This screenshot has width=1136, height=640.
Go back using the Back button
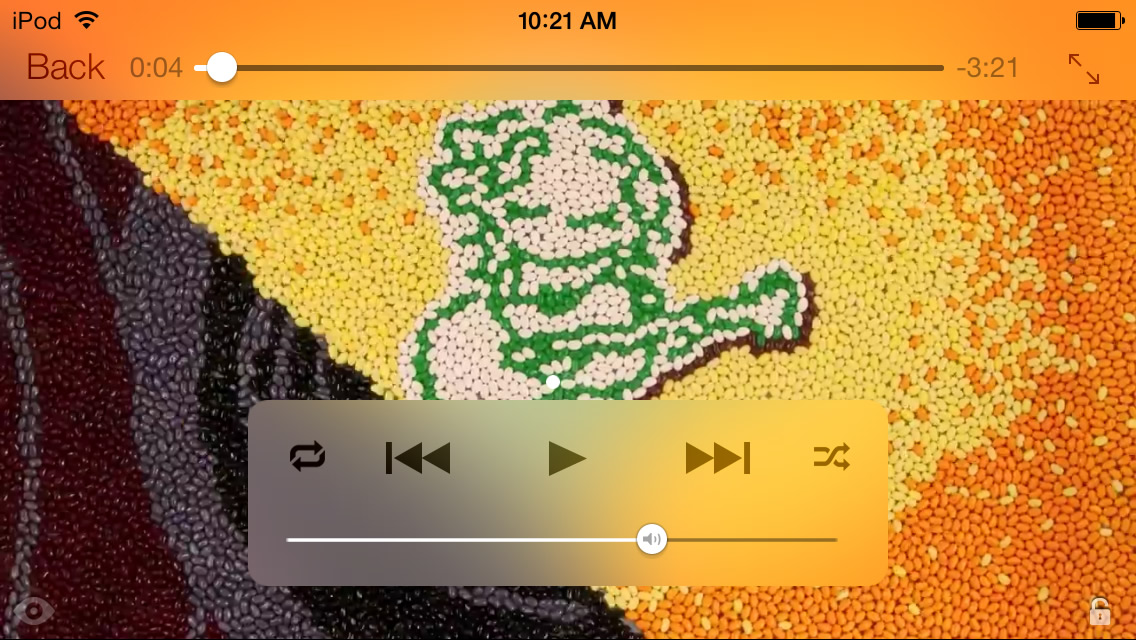[x=65, y=68]
